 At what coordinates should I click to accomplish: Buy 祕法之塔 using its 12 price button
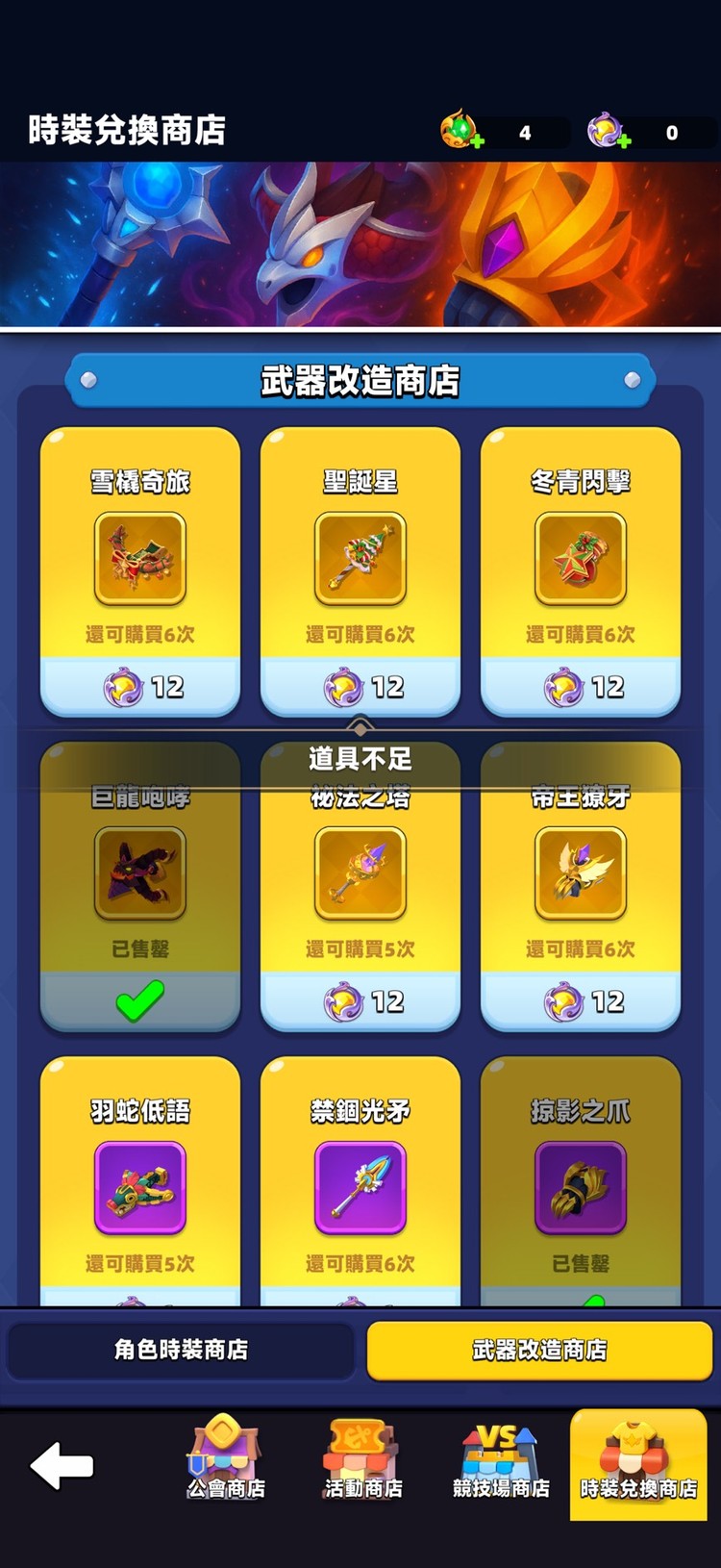[360, 1001]
